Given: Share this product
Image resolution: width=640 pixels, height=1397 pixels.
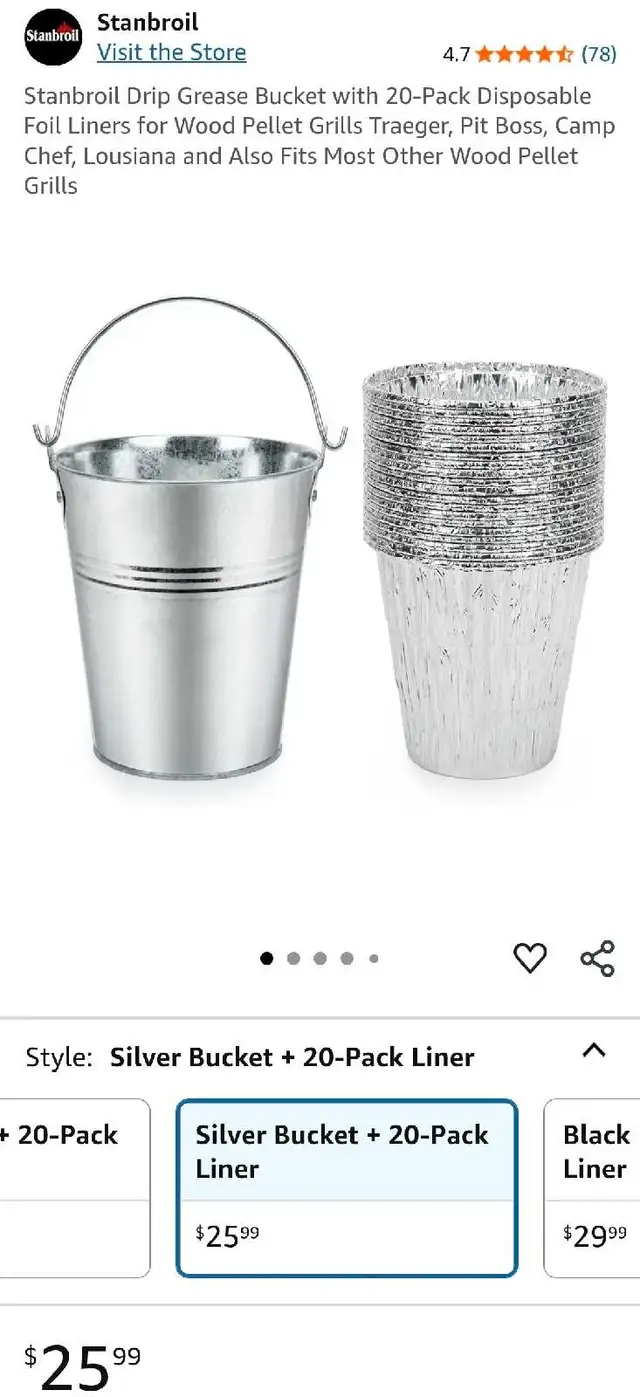Looking at the screenshot, I should [x=597, y=958].
